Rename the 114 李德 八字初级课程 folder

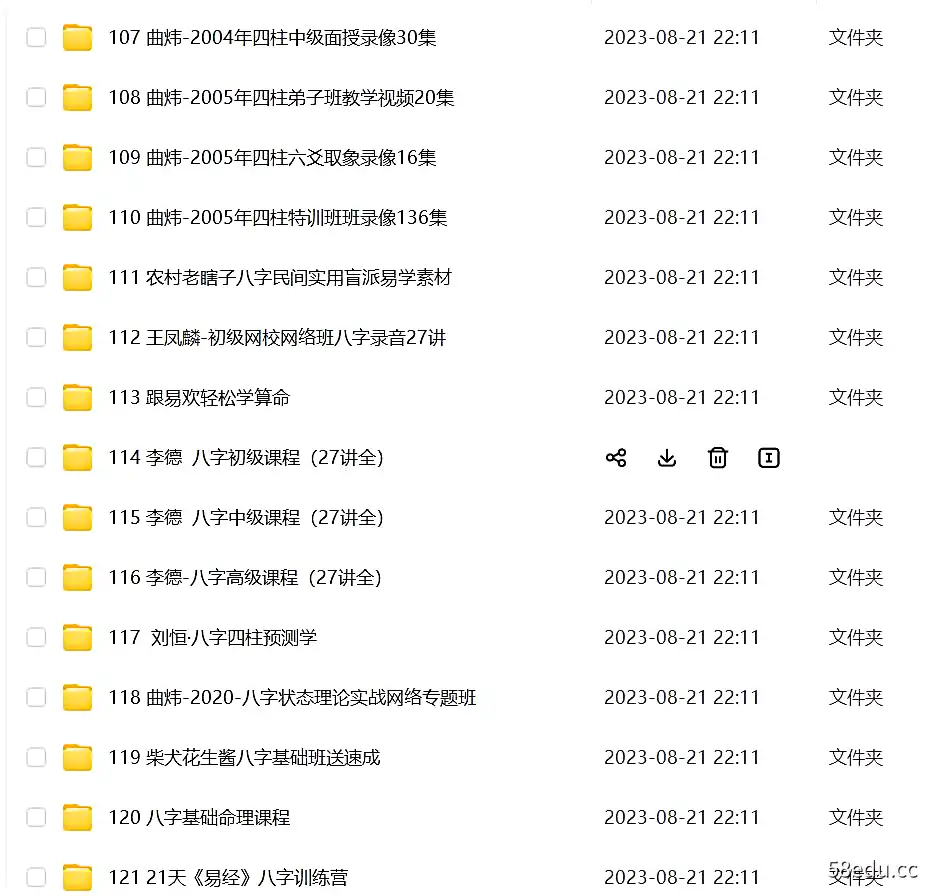(x=768, y=458)
